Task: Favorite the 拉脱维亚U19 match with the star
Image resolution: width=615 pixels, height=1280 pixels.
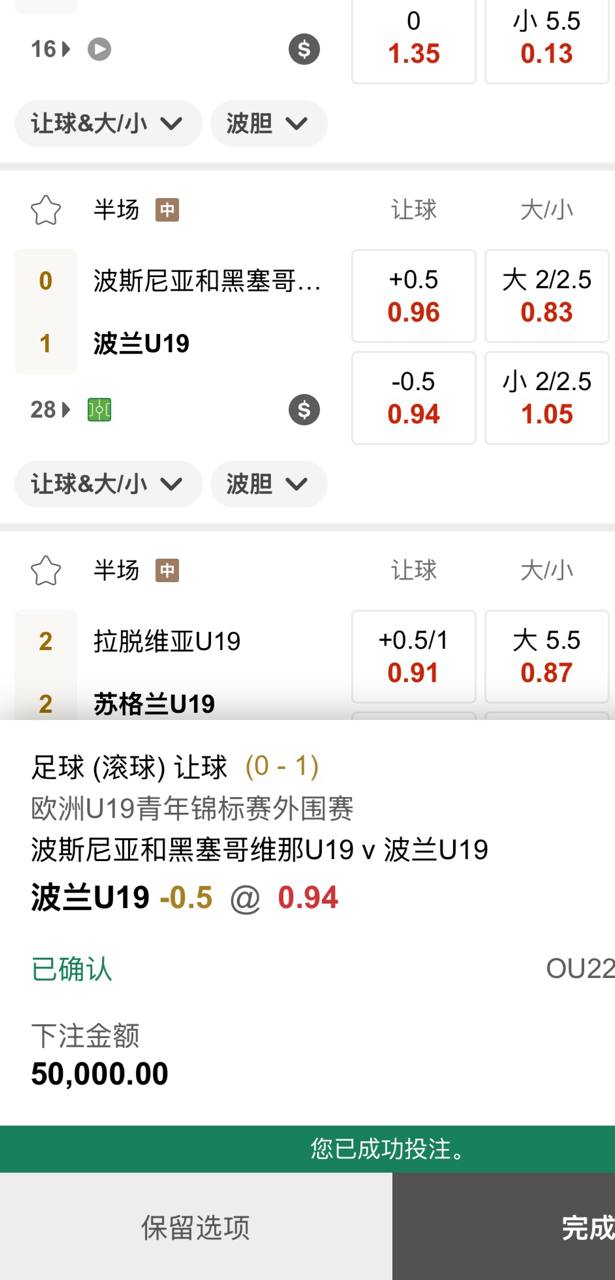Action: point(46,570)
